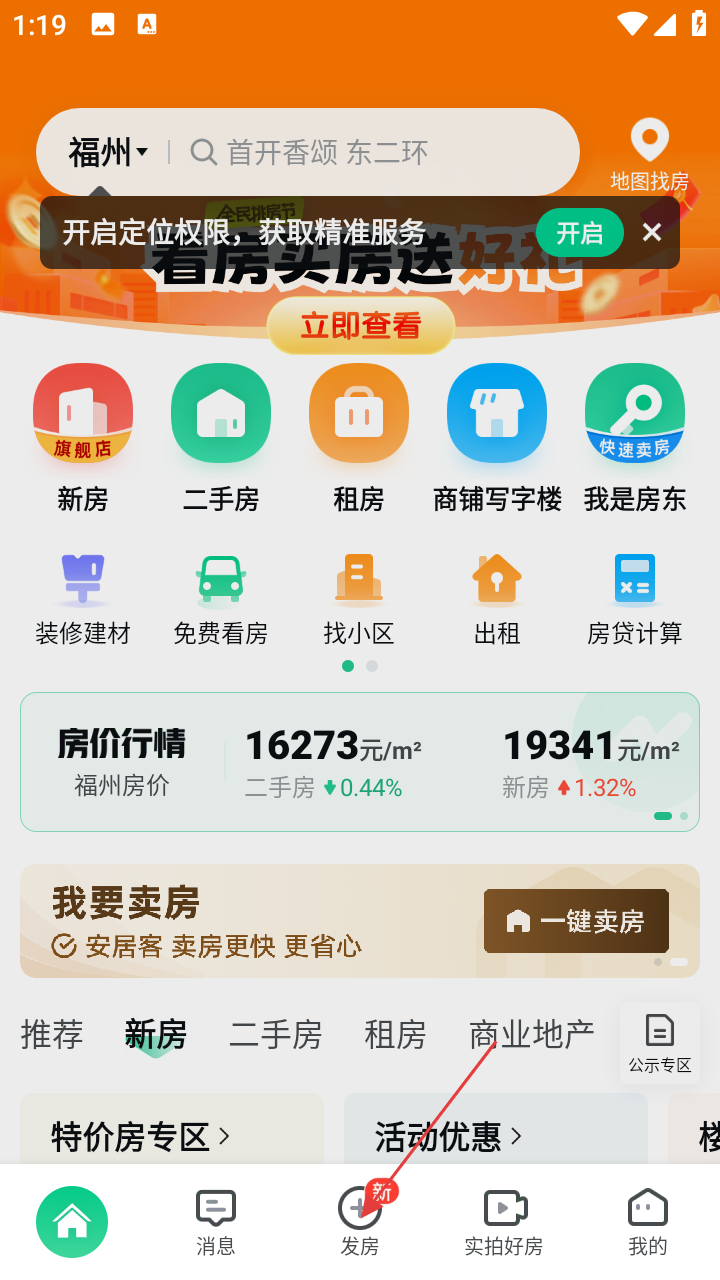Tap 开启 to enable location permission
The image size is (720, 1280).
[579, 233]
